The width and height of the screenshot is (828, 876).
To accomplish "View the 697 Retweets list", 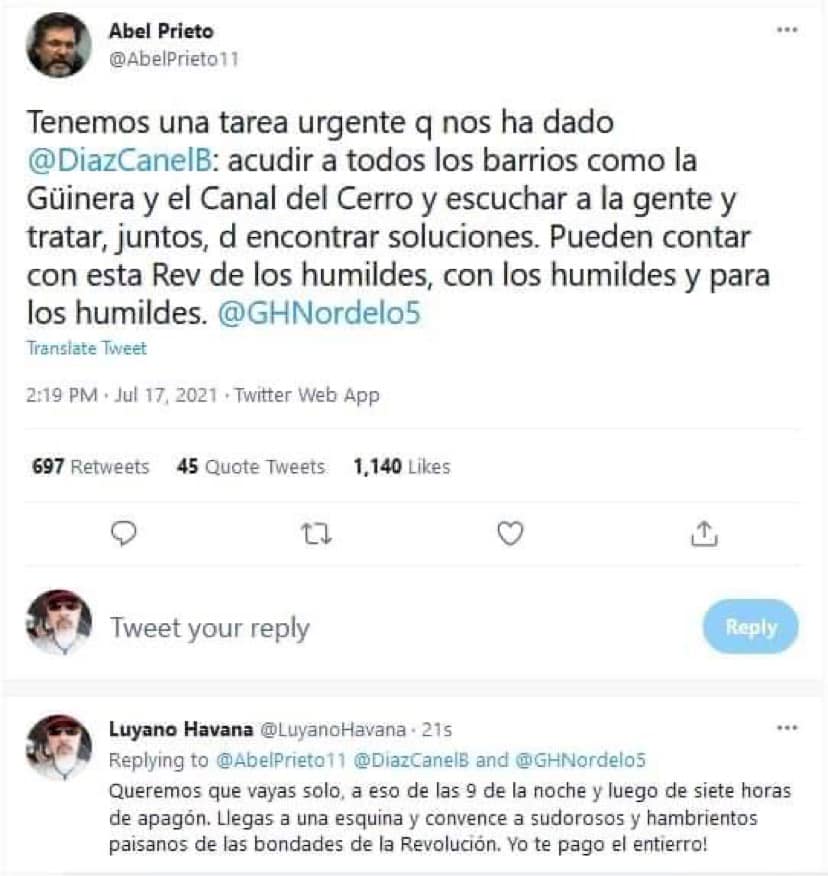I will pyautogui.click(x=90, y=466).
